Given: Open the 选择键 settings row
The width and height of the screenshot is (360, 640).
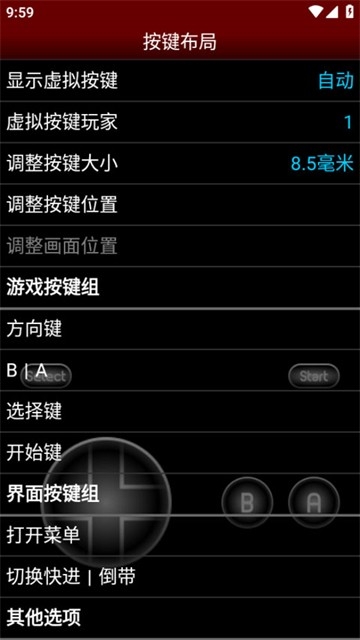Looking at the screenshot, I should pos(180,411).
